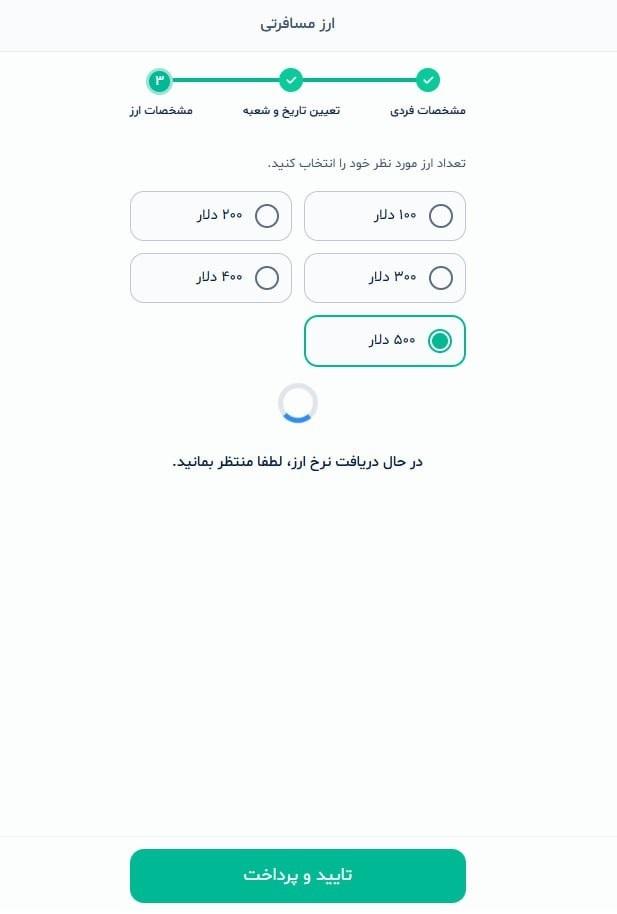Select the 100 dollar option
617x914 pixels.
pos(385,216)
